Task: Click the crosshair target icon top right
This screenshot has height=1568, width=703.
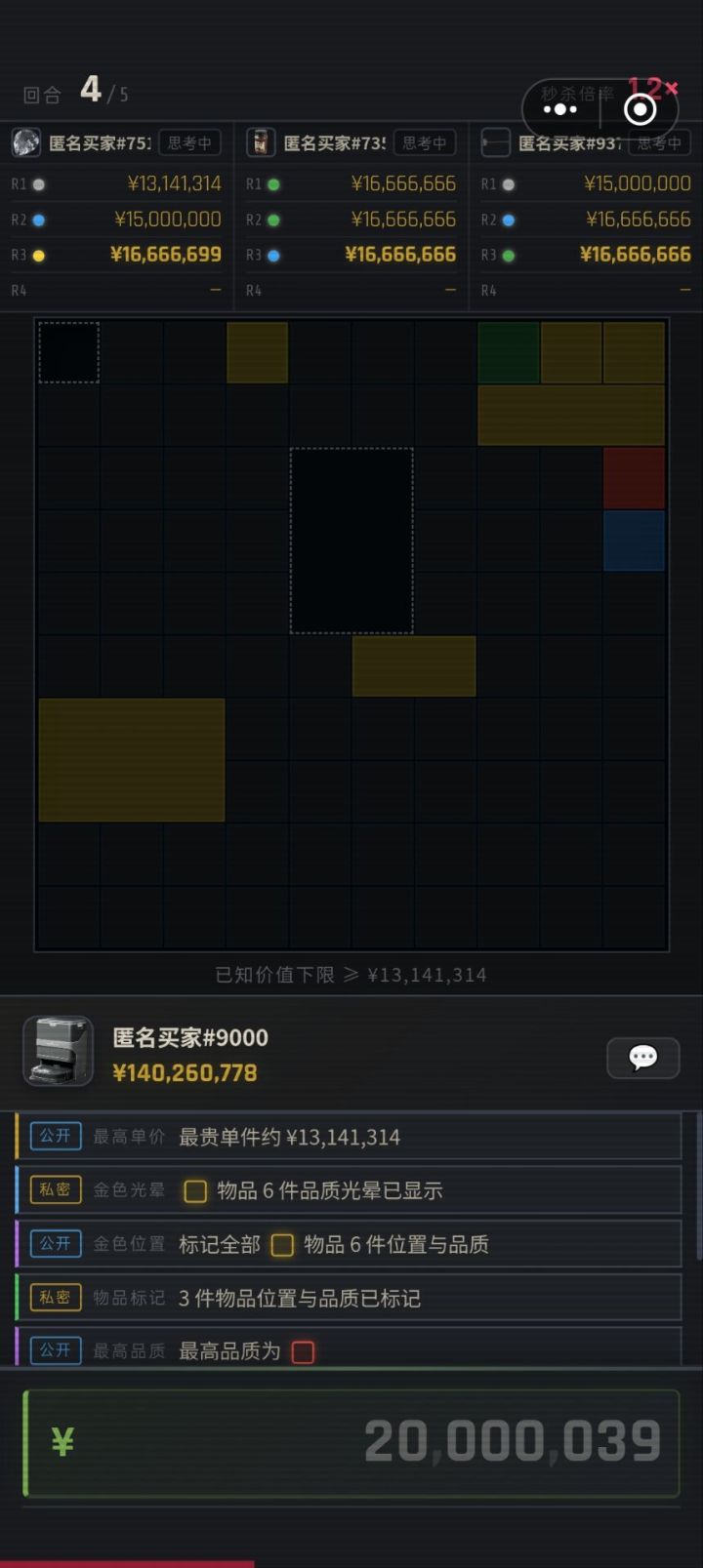Action: (x=640, y=109)
